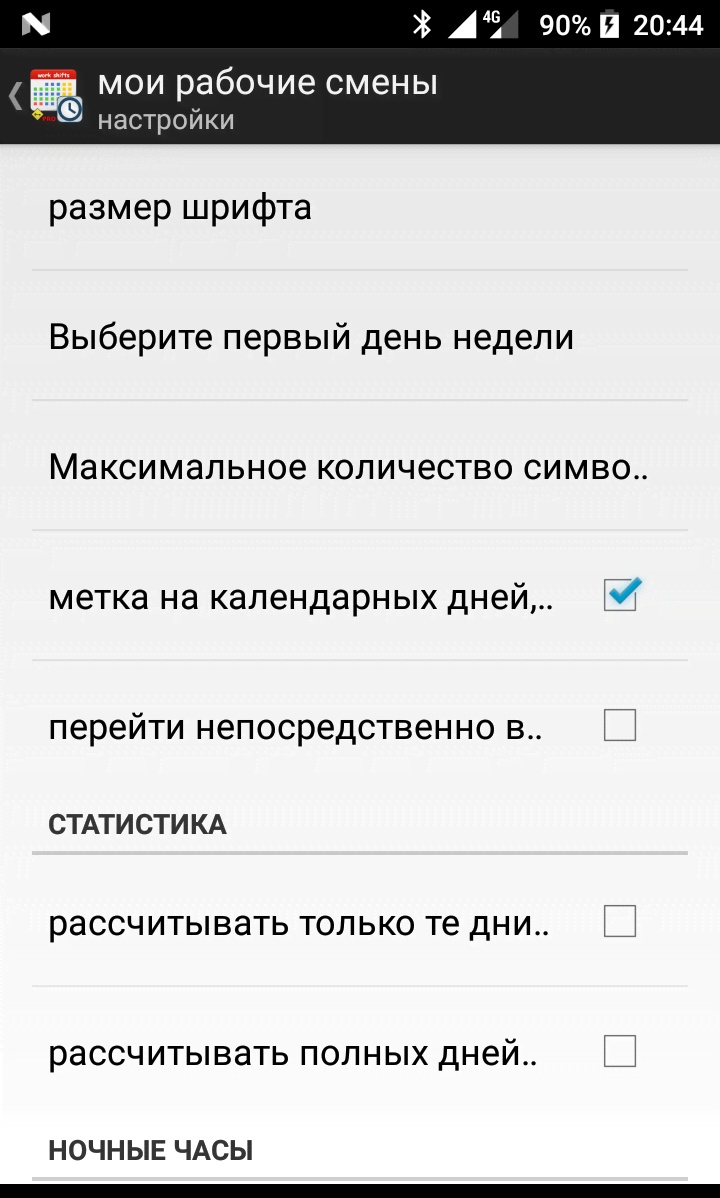Check рассчитывать полных дней..
The height and width of the screenshot is (1198, 720).
(620, 1051)
